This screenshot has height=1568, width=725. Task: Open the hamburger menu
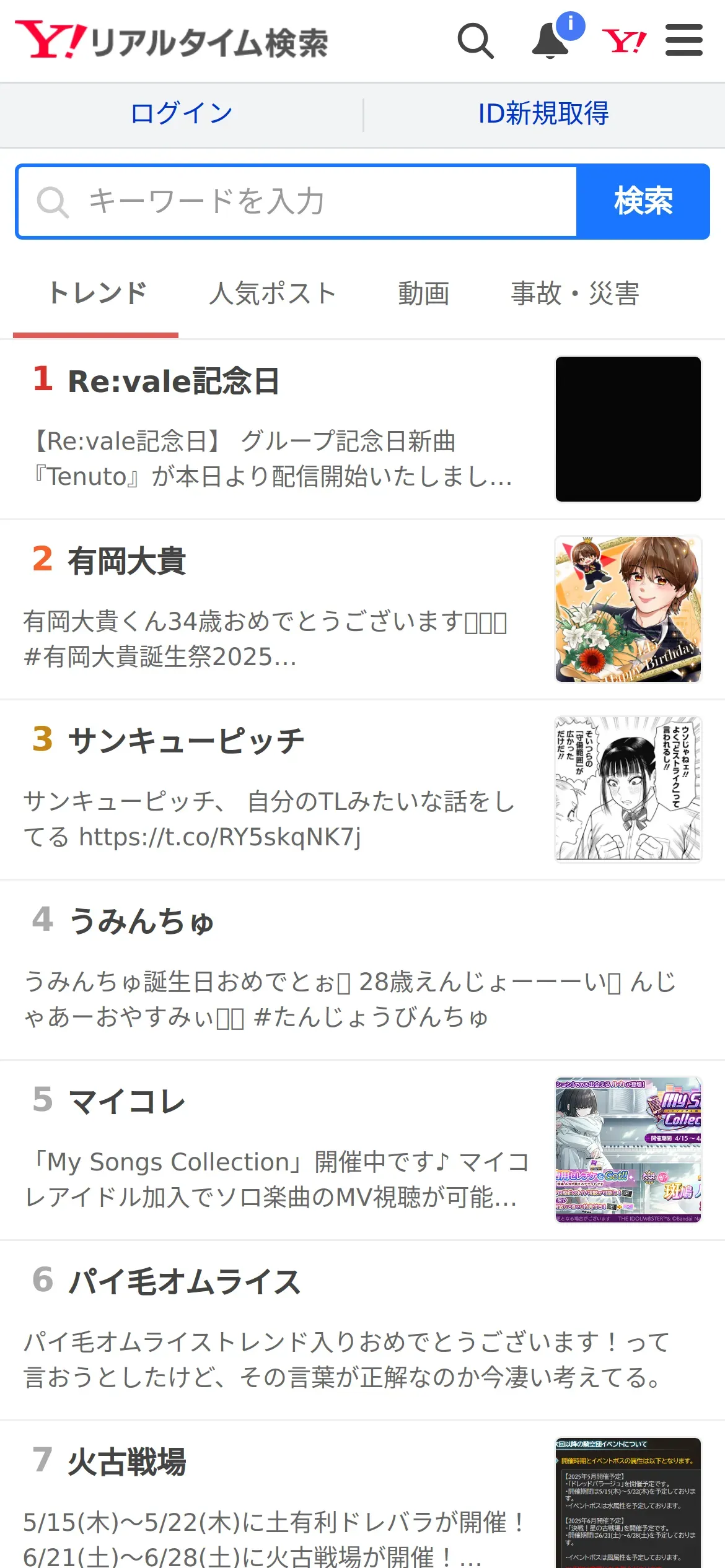tap(684, 40)
